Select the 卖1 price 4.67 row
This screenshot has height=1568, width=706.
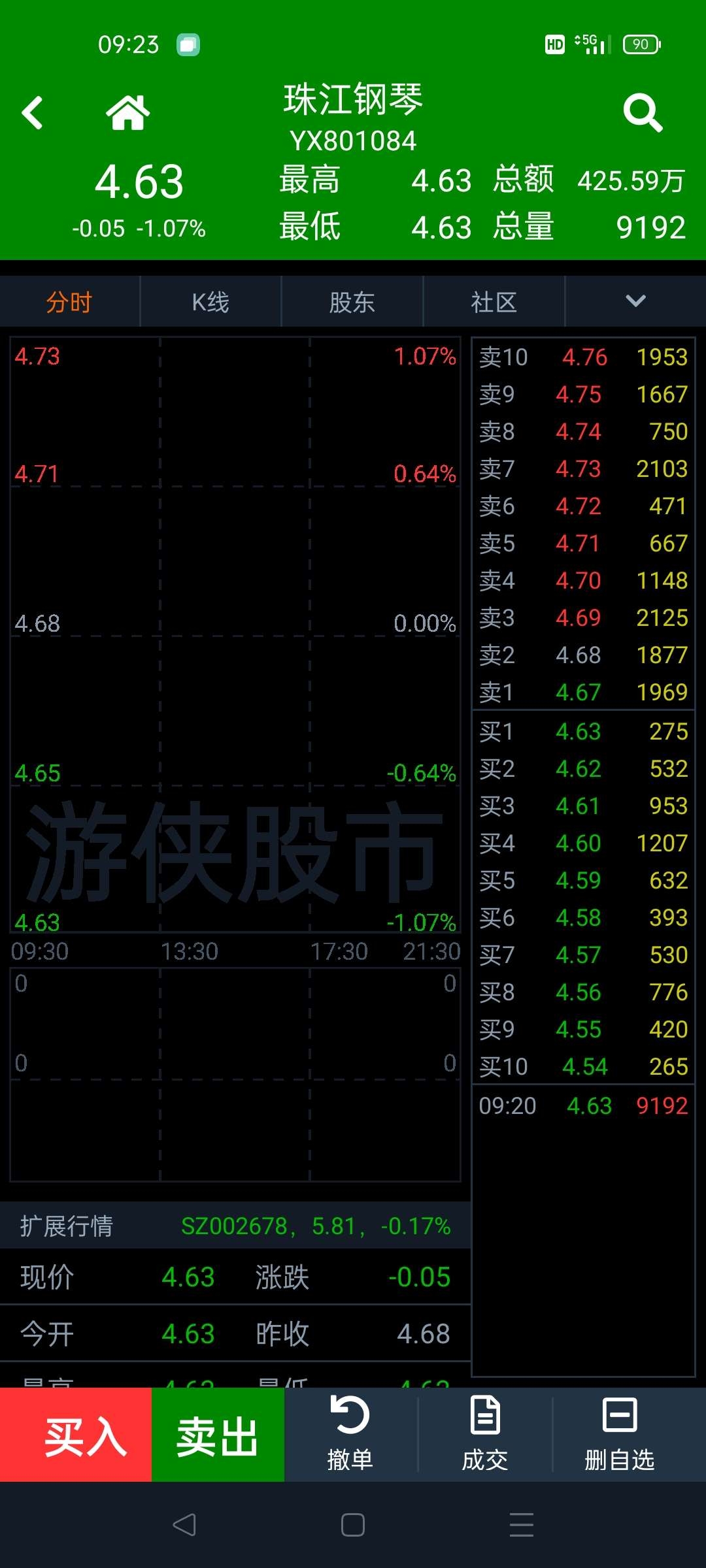pyautogui.click(x=583, y=692)
